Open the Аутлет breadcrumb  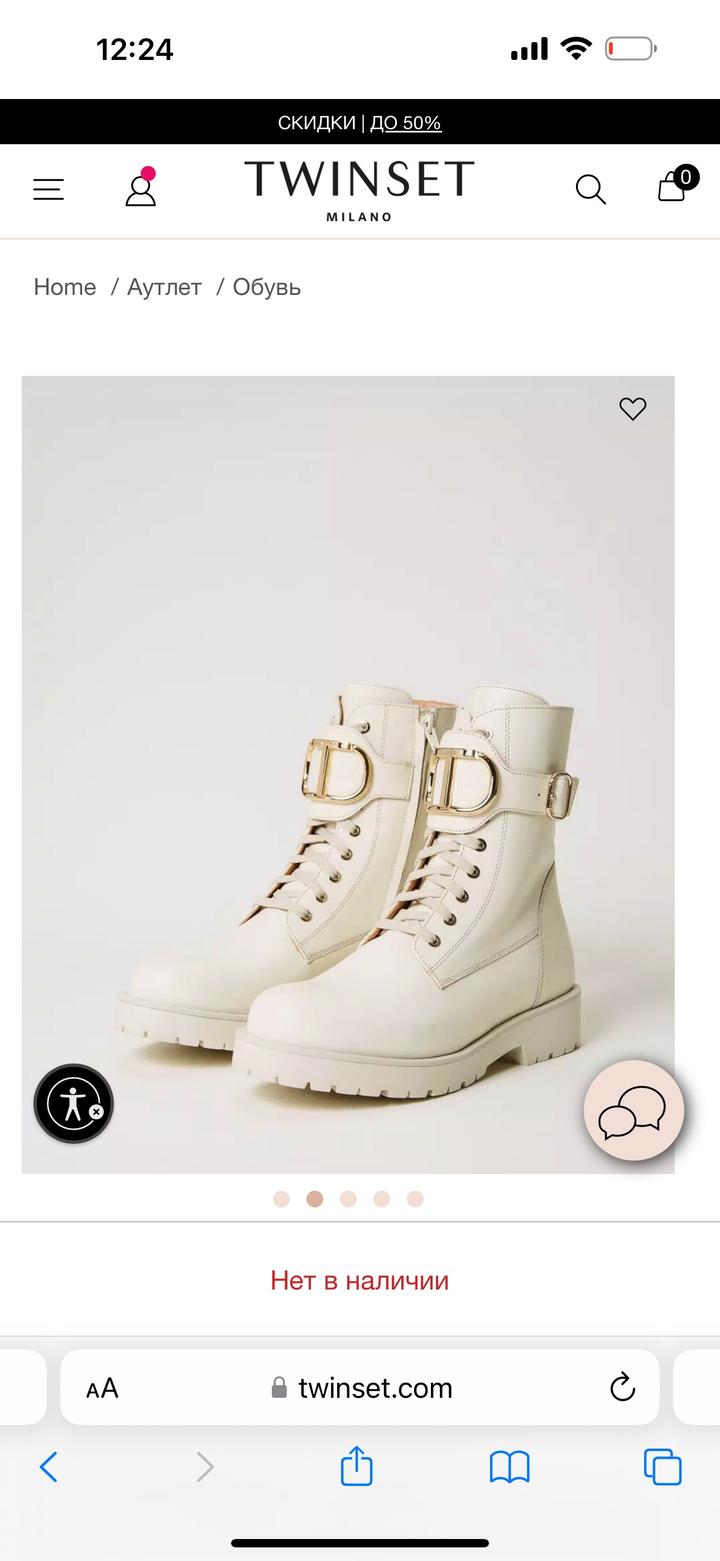(164, 287)
